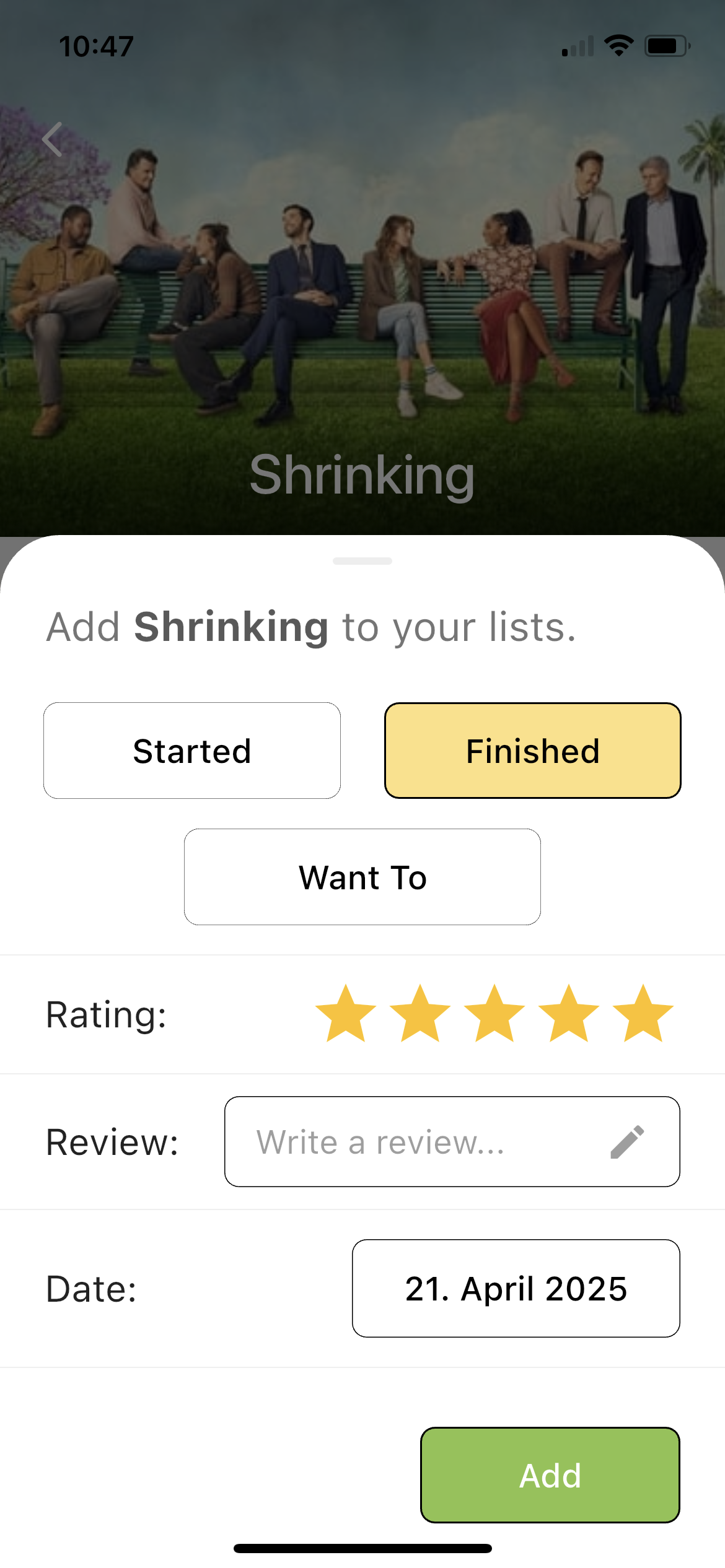Toggle the Started status

tap(192, 751)
